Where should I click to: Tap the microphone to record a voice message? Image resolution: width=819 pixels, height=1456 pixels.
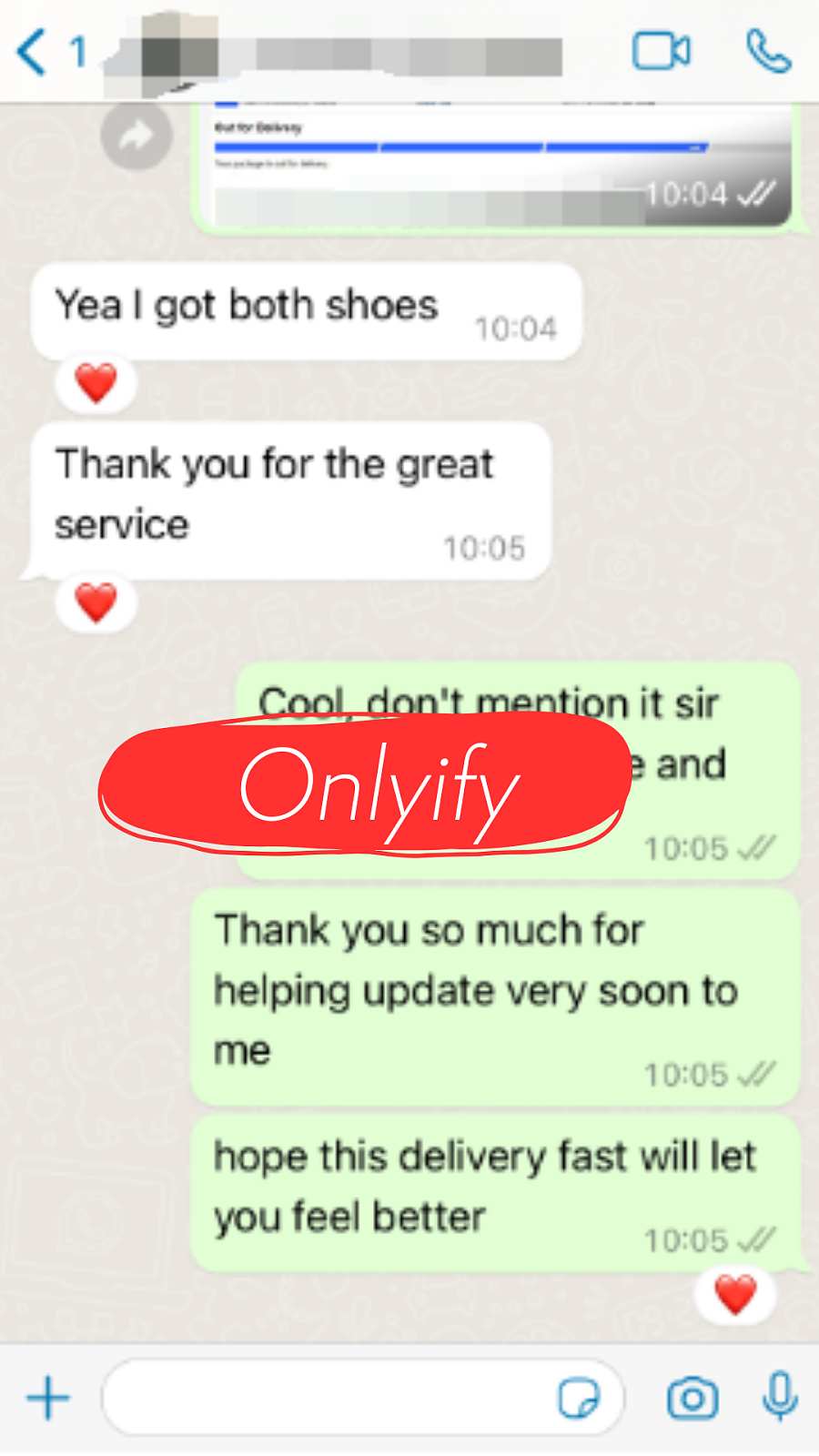780,1396
